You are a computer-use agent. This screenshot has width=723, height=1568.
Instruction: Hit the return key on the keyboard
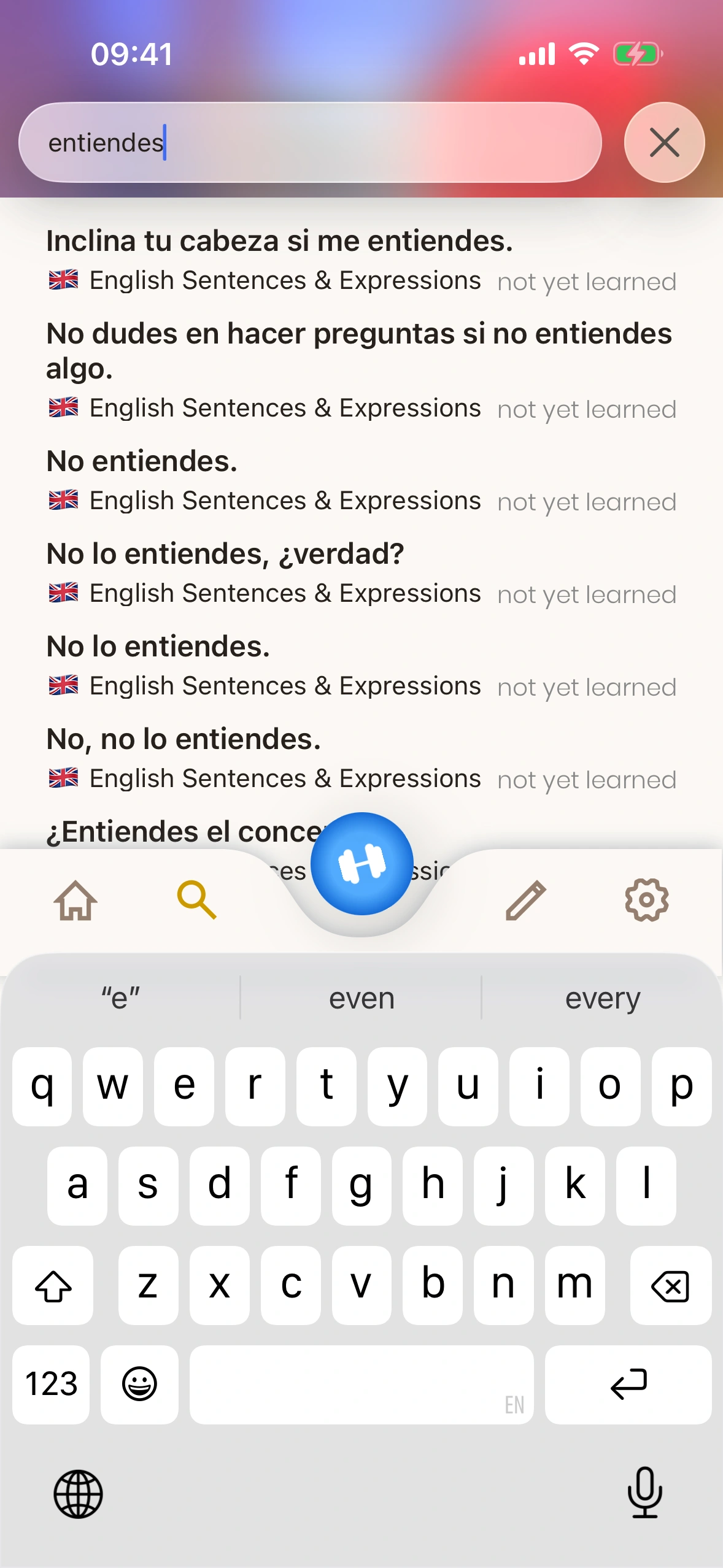[628, 1385]
